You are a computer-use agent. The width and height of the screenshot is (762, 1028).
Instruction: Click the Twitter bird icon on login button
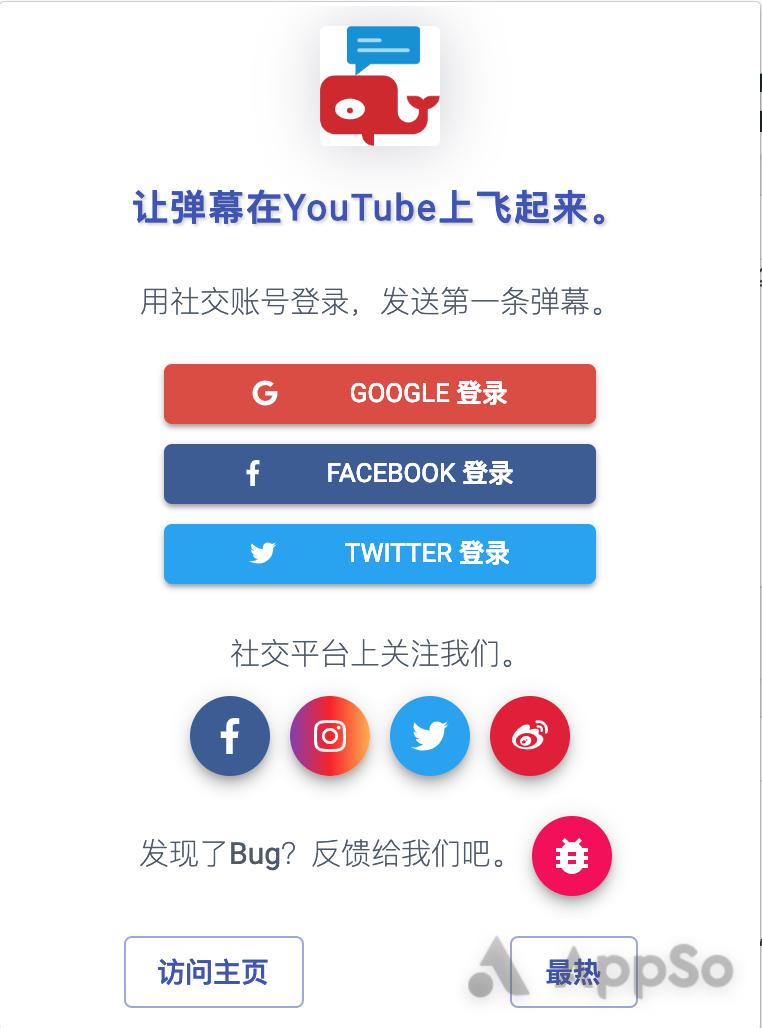point(261,553)
